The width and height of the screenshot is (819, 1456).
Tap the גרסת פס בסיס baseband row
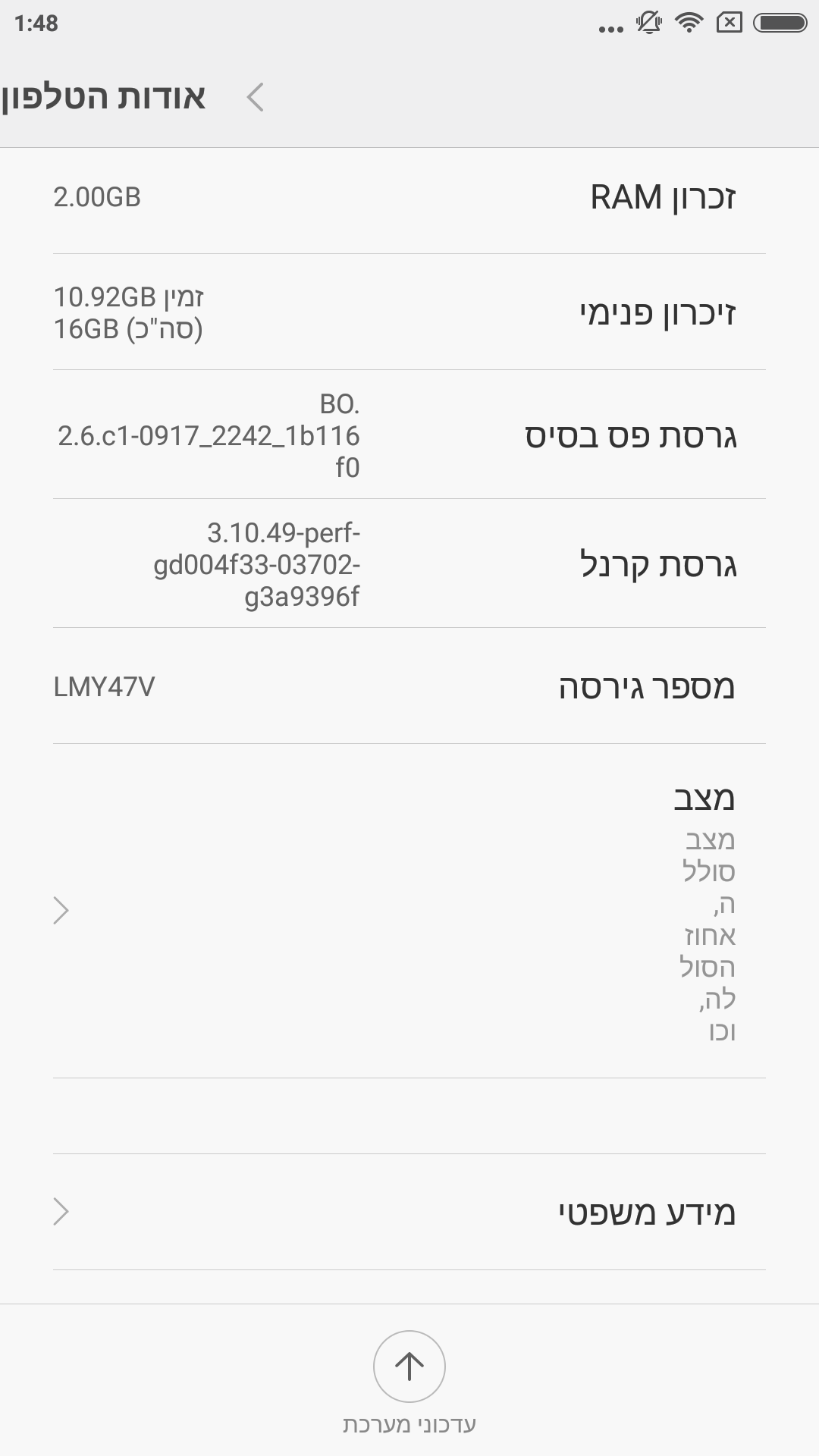pyautogui.click(x=409, y=435)
